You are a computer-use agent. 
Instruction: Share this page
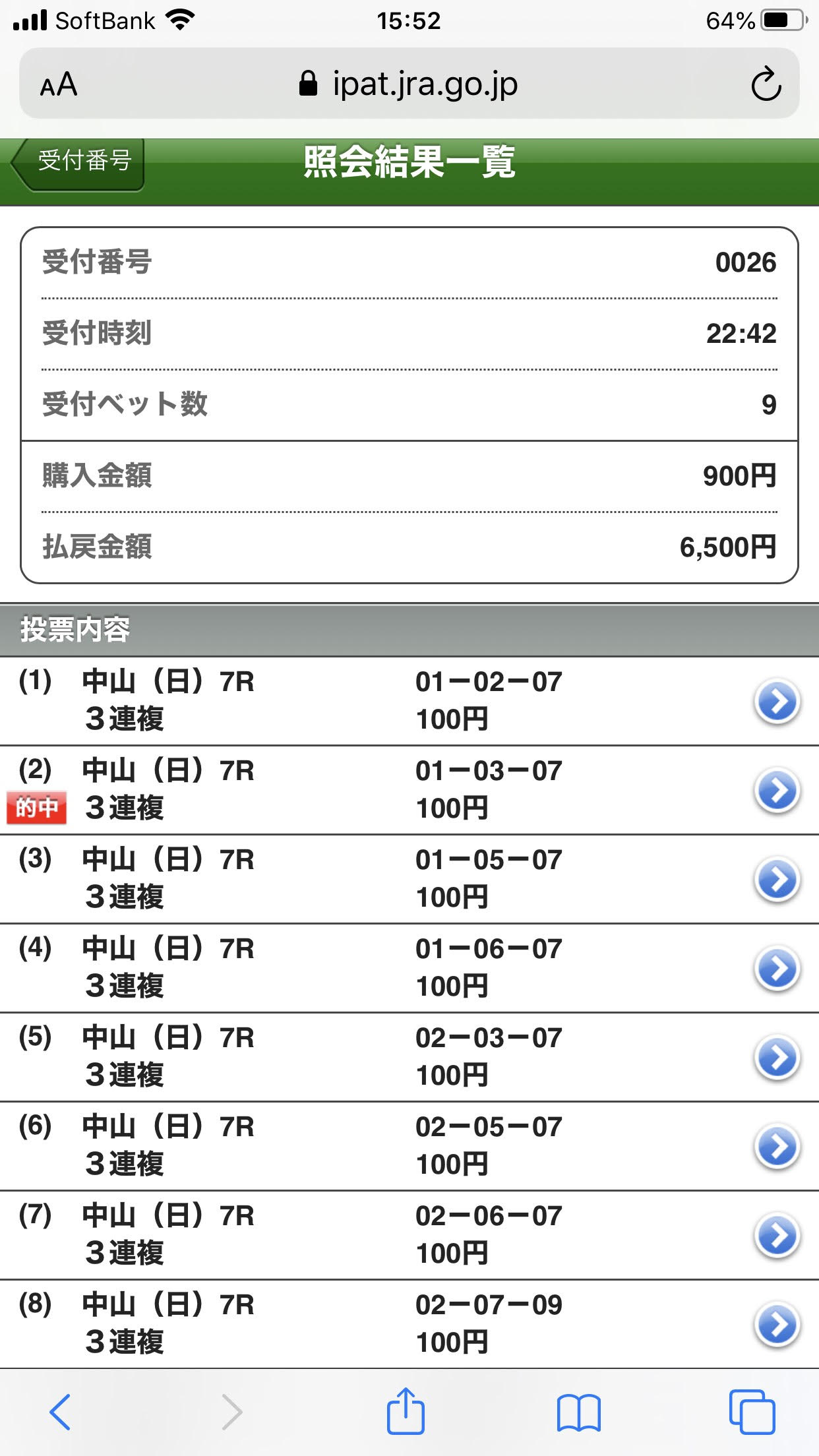[x=406, y=1412]
